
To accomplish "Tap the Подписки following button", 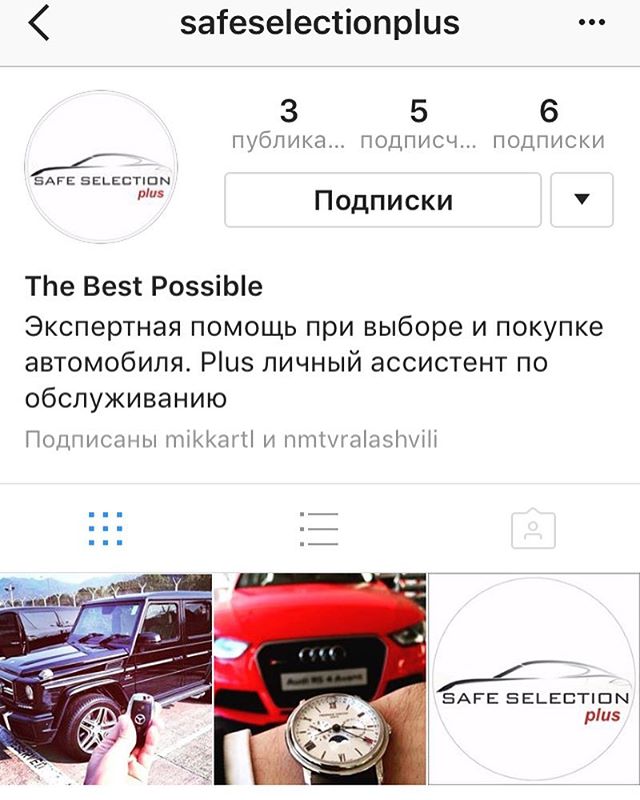I will pos(383,200).
